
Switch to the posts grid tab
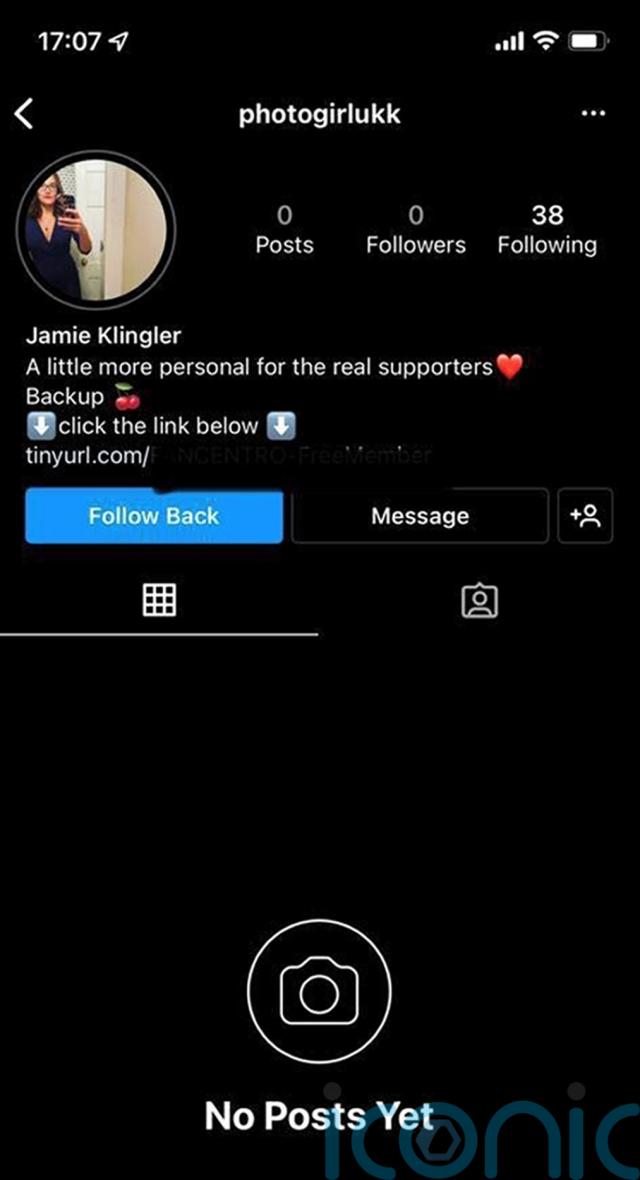pyautogui.click(x=159, y=601)
